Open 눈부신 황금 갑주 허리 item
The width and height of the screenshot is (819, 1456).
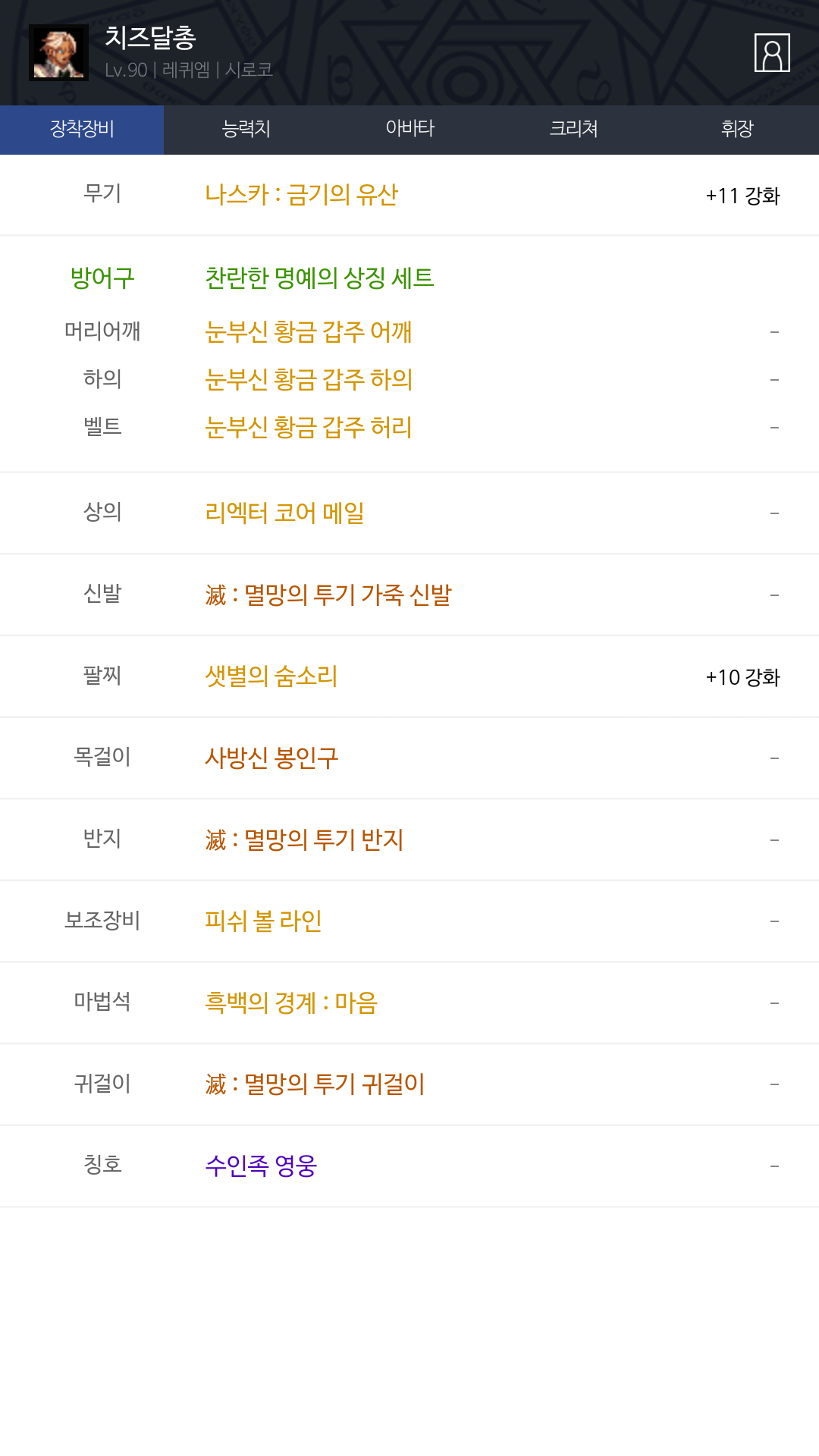click(x=308, y=428)
